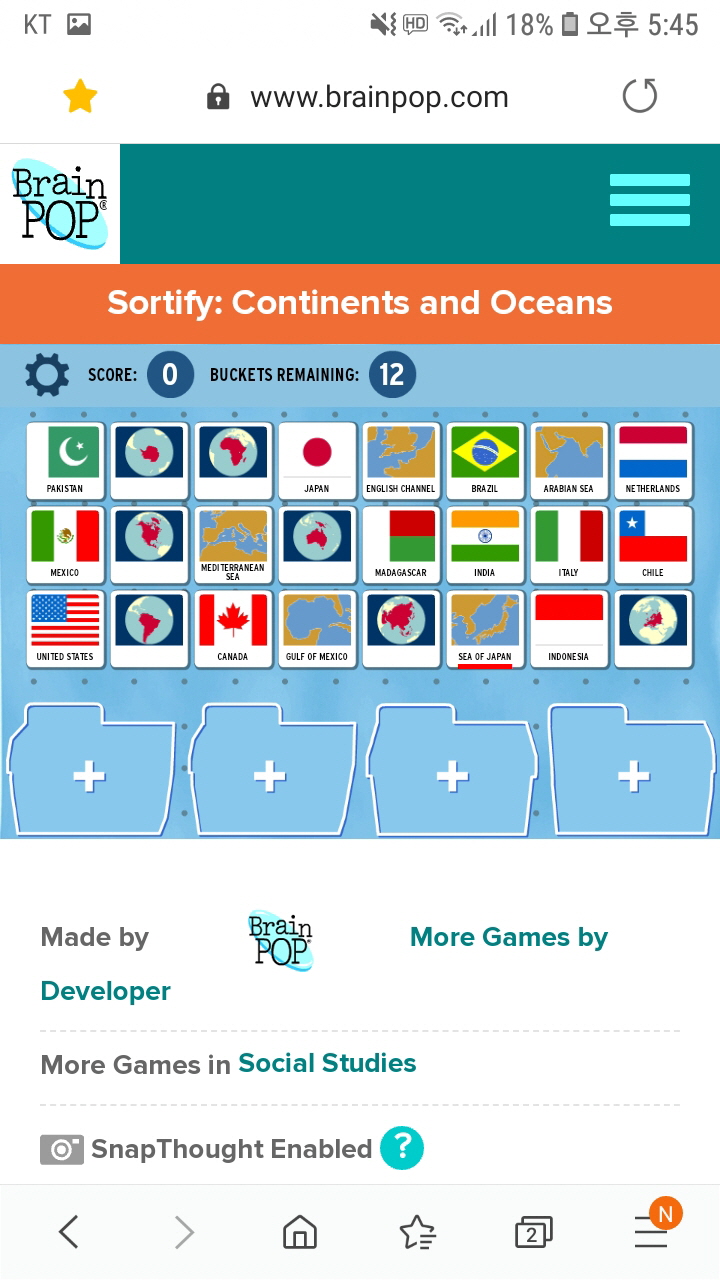This screenshot has height=1280, width=720.
Task: Tap the Netherlands flag tile
Action: (x=652, y=460)
